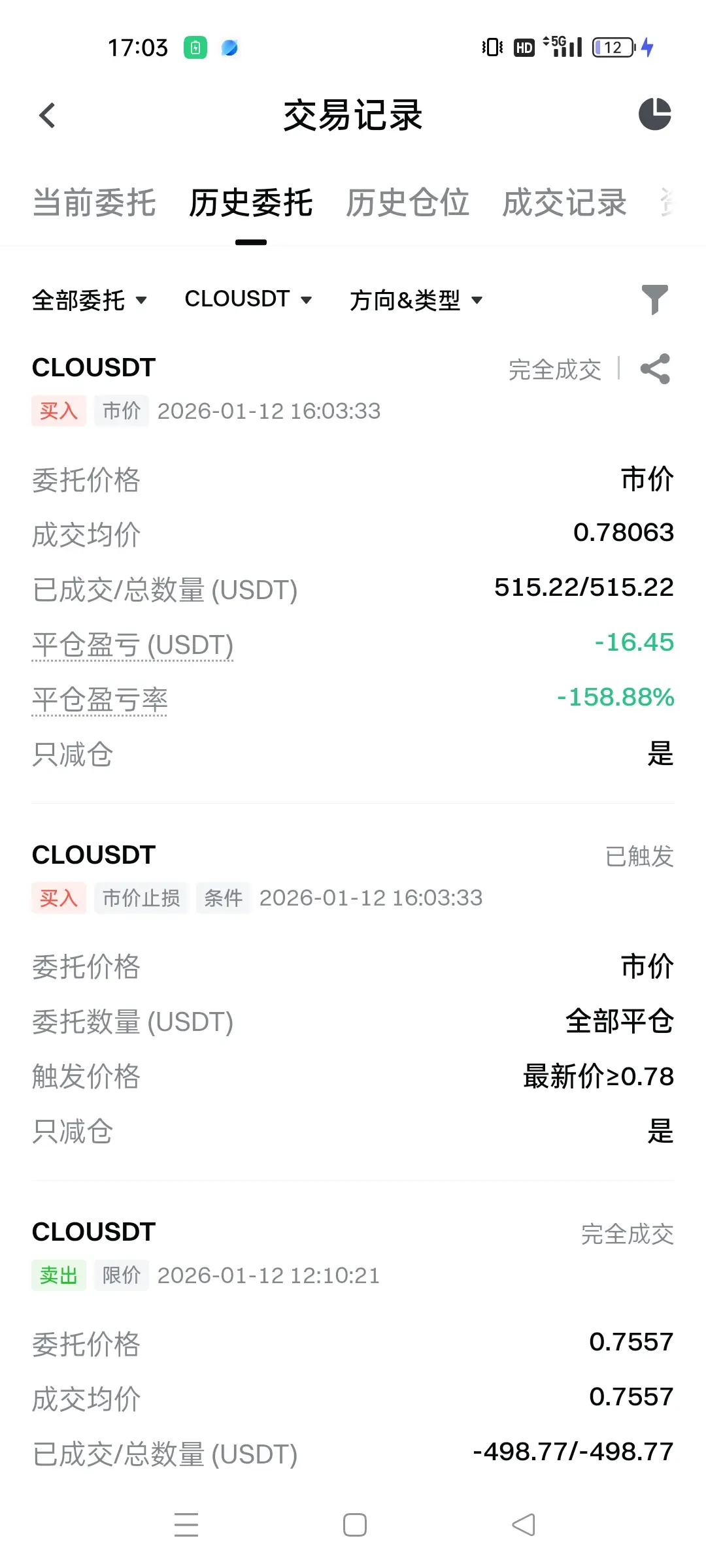Switch to 当前委托 tab

(94, 203)
